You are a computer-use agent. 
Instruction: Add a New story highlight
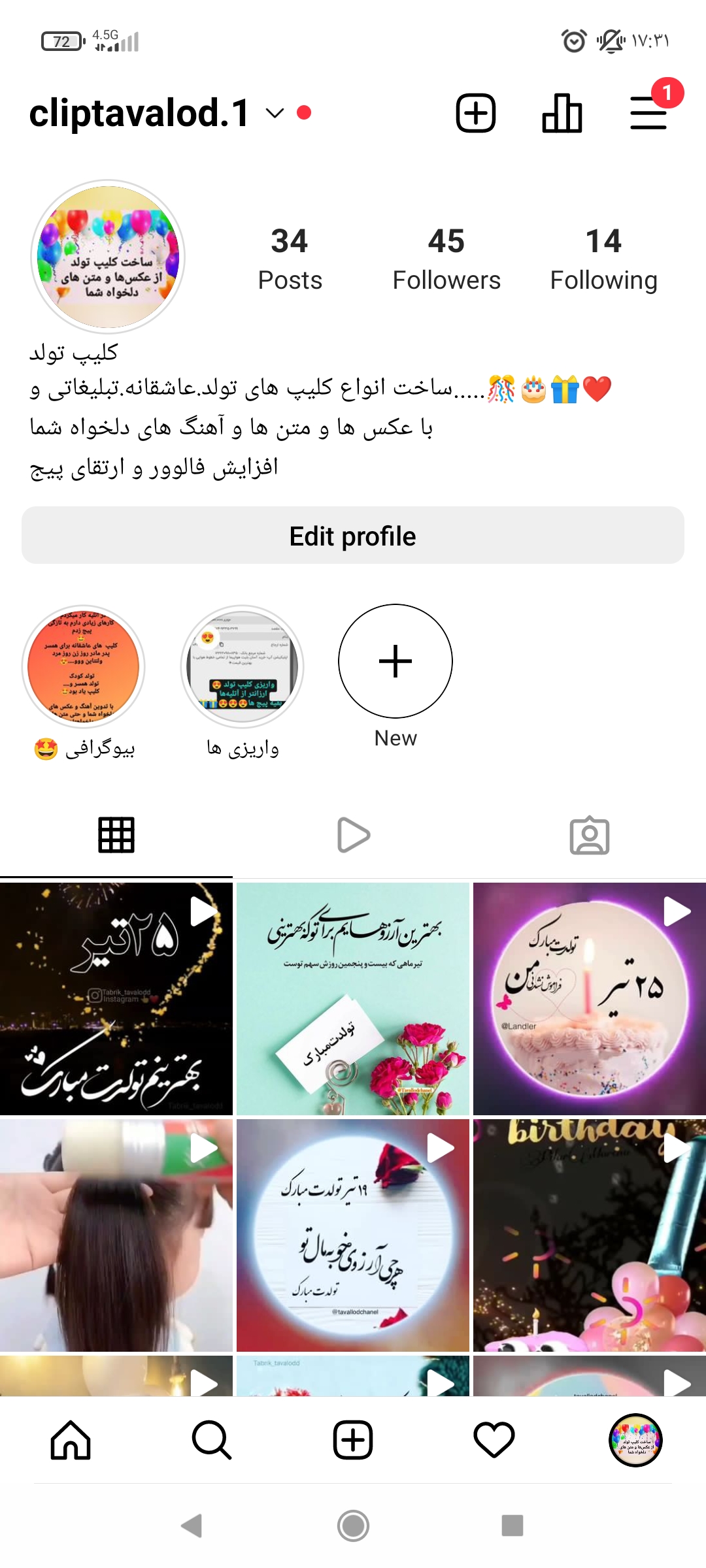(x=395, y=661)
